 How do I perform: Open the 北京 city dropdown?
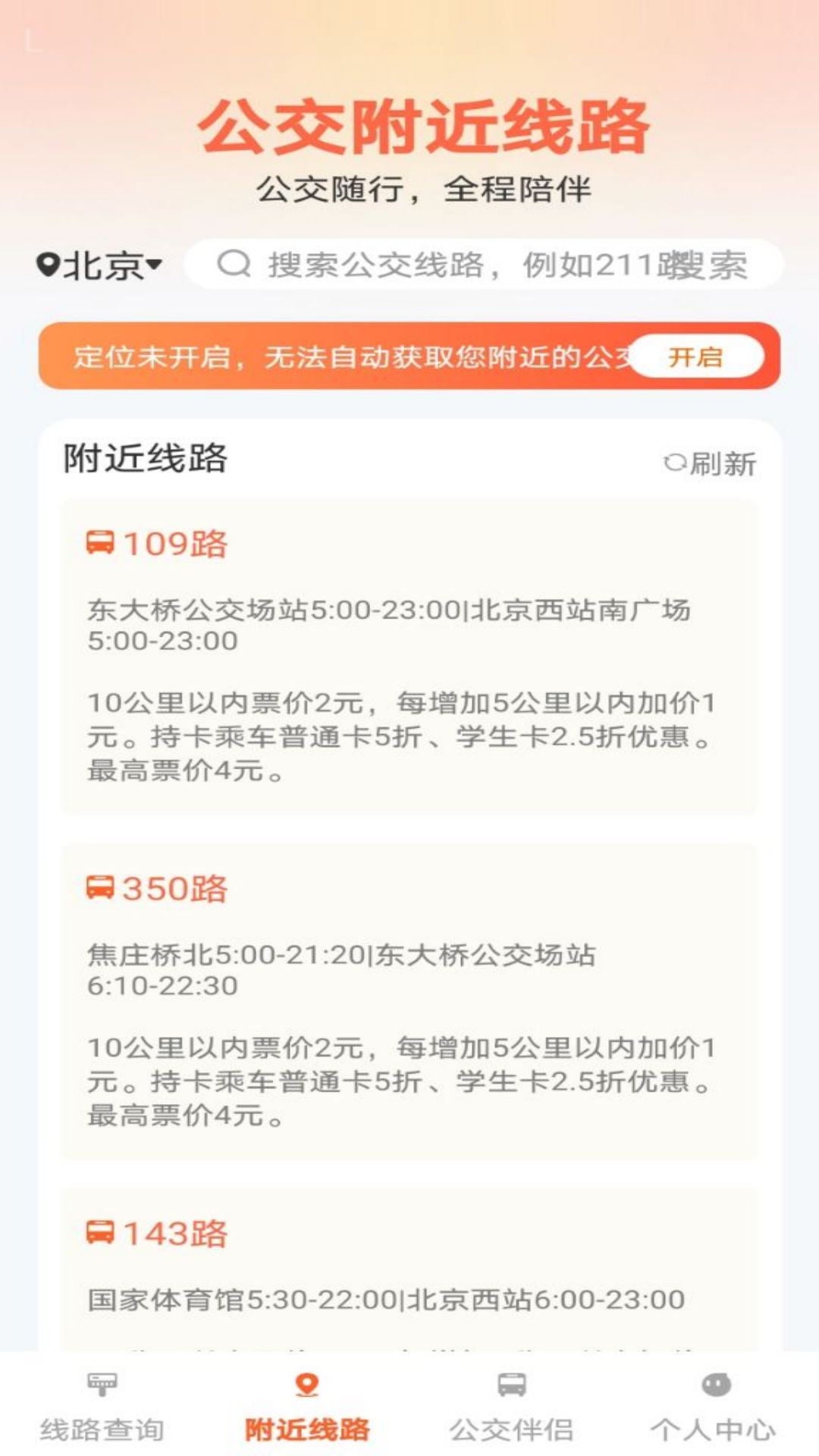point(99,265)
